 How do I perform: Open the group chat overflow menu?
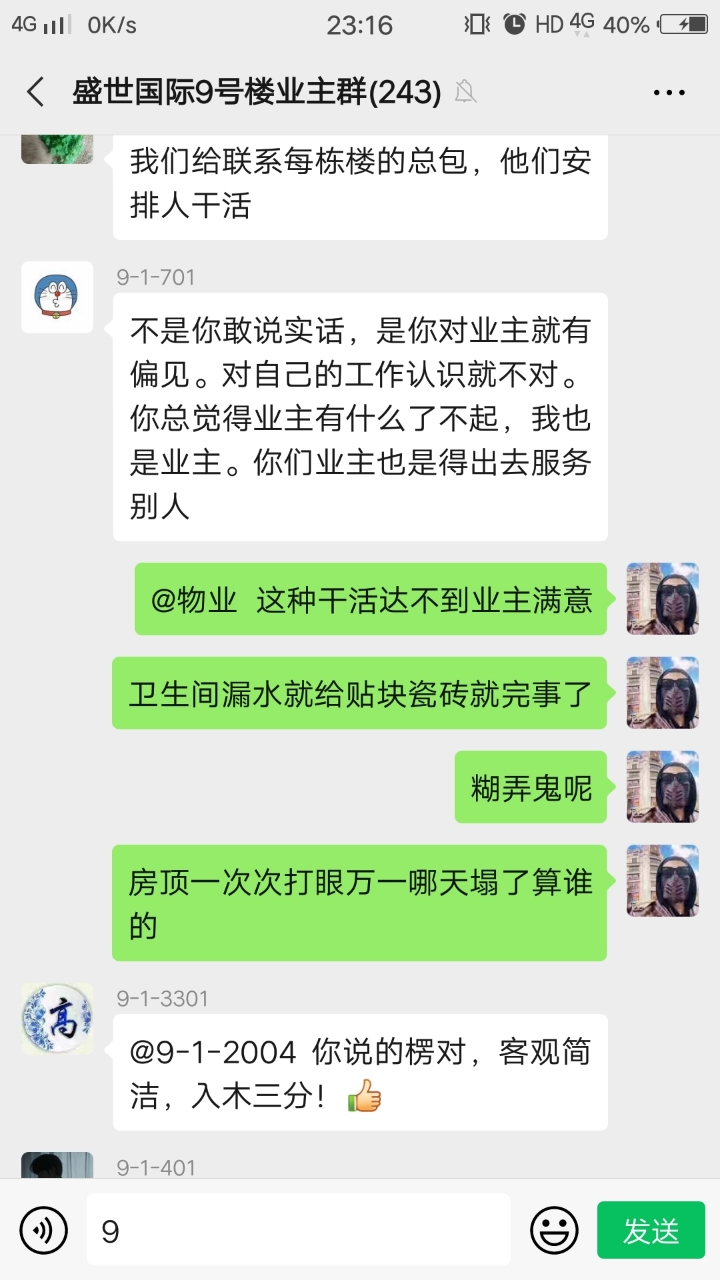tap(668, 93)
